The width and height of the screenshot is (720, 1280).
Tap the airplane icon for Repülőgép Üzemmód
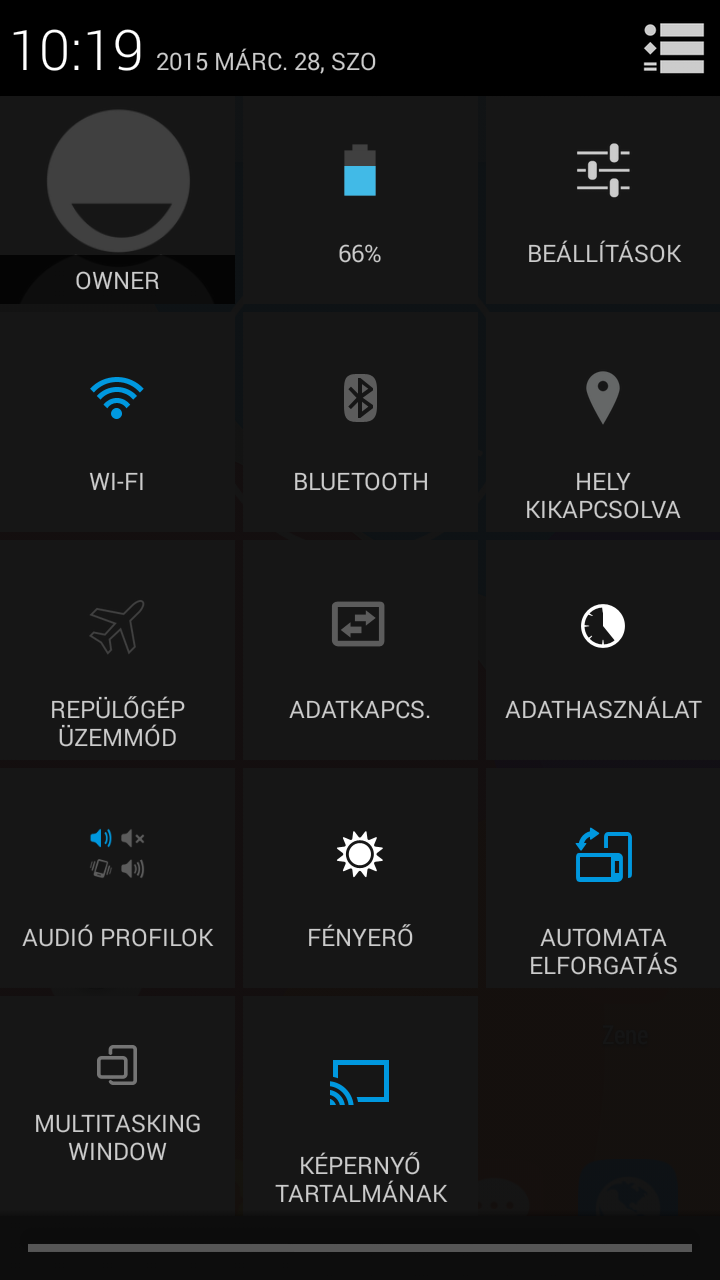click(x=117, y=624)
